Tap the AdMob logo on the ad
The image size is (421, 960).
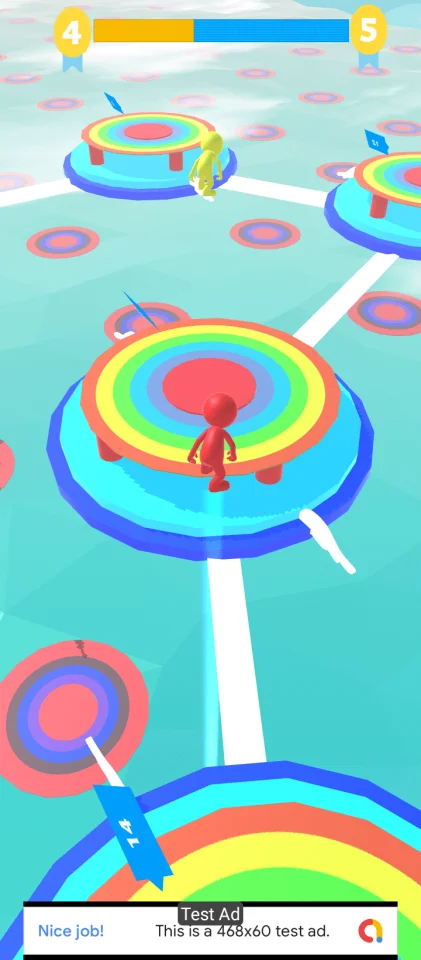(x=370, y=931)
